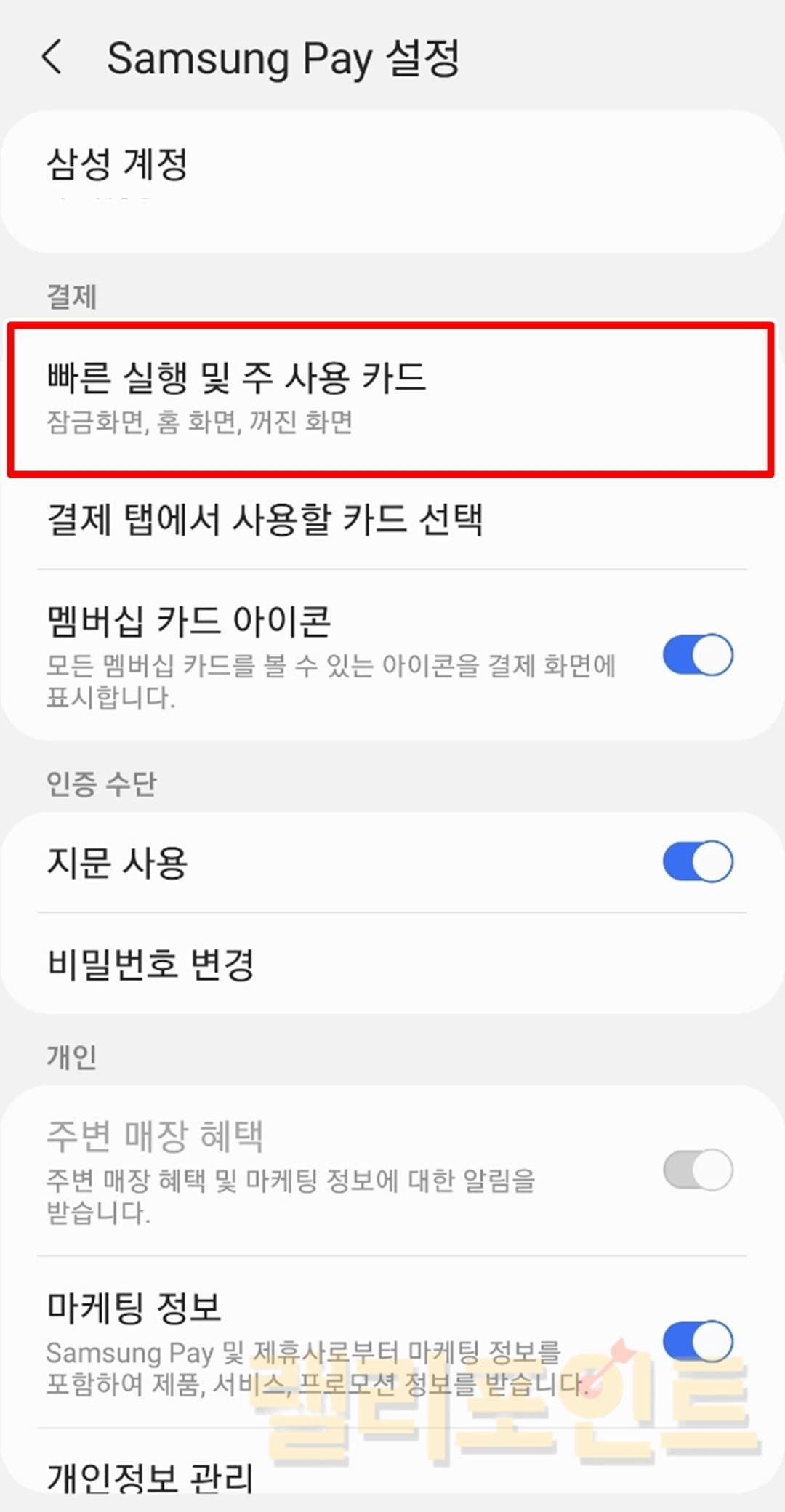
Task: Disable the 지문 사용 switch
Action: click(x=697, y=861)
